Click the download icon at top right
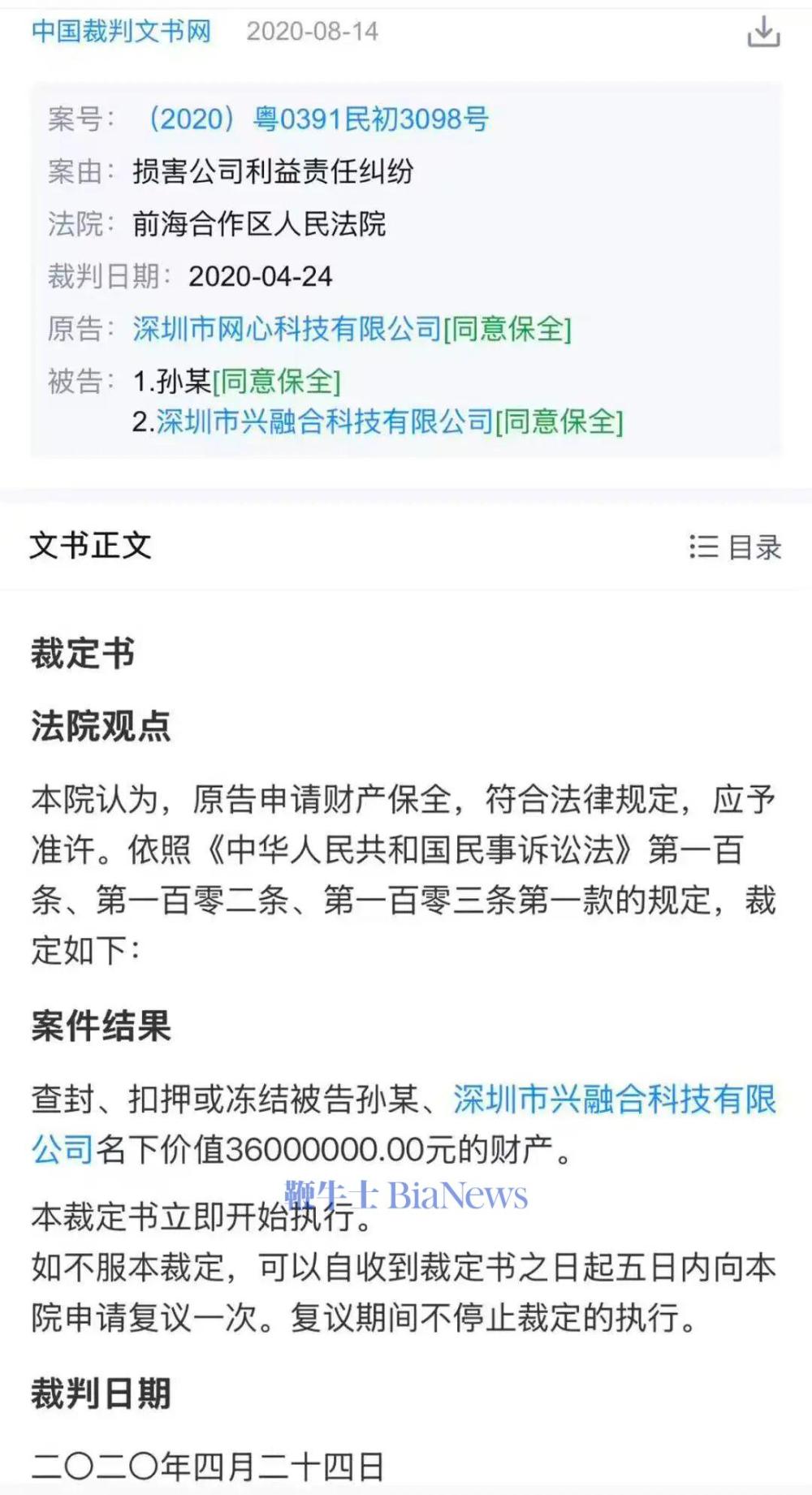Image resolution: width=812 pixels, height=1495 pixels. pyautogui.click(x=763, y=31)
